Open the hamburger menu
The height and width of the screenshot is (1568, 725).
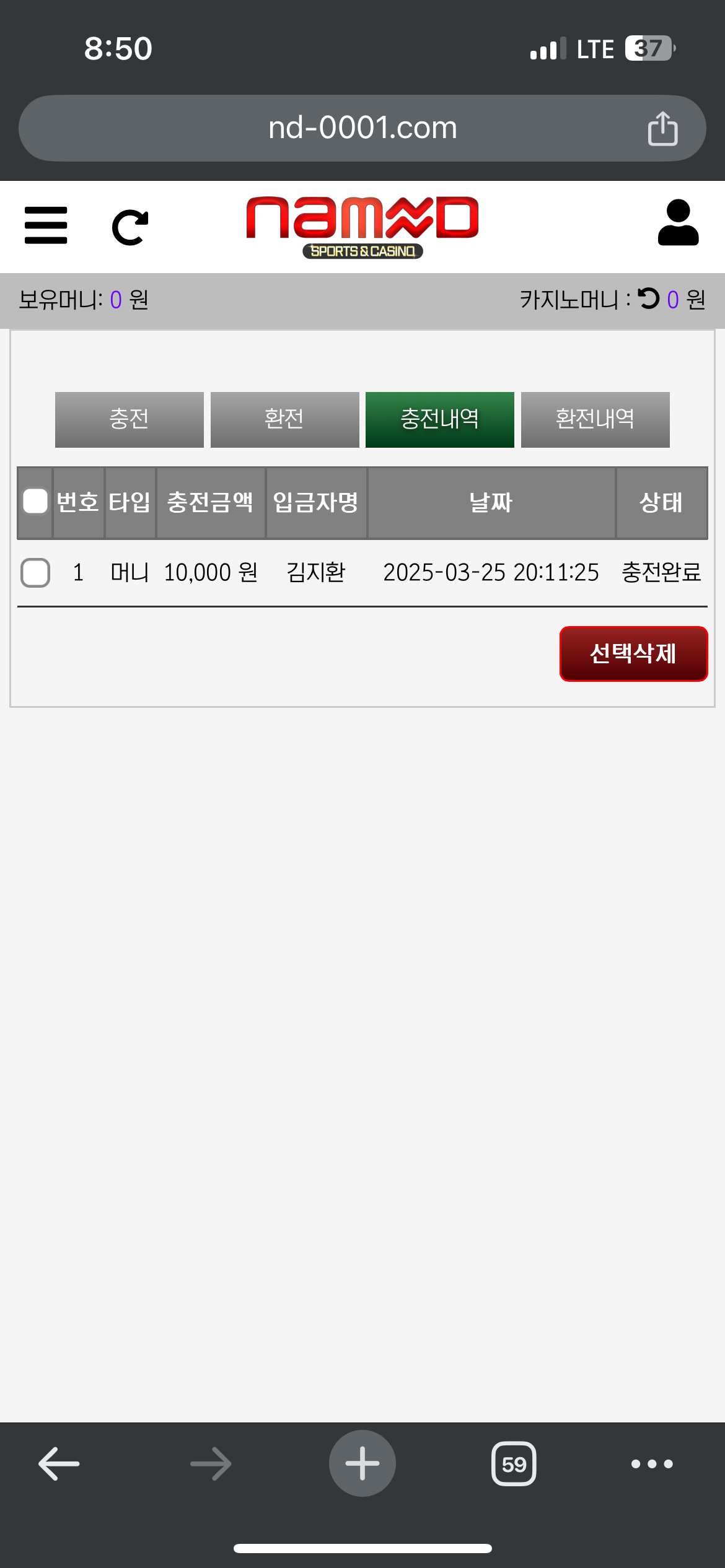pyautogui.click(x=46, y=225)
